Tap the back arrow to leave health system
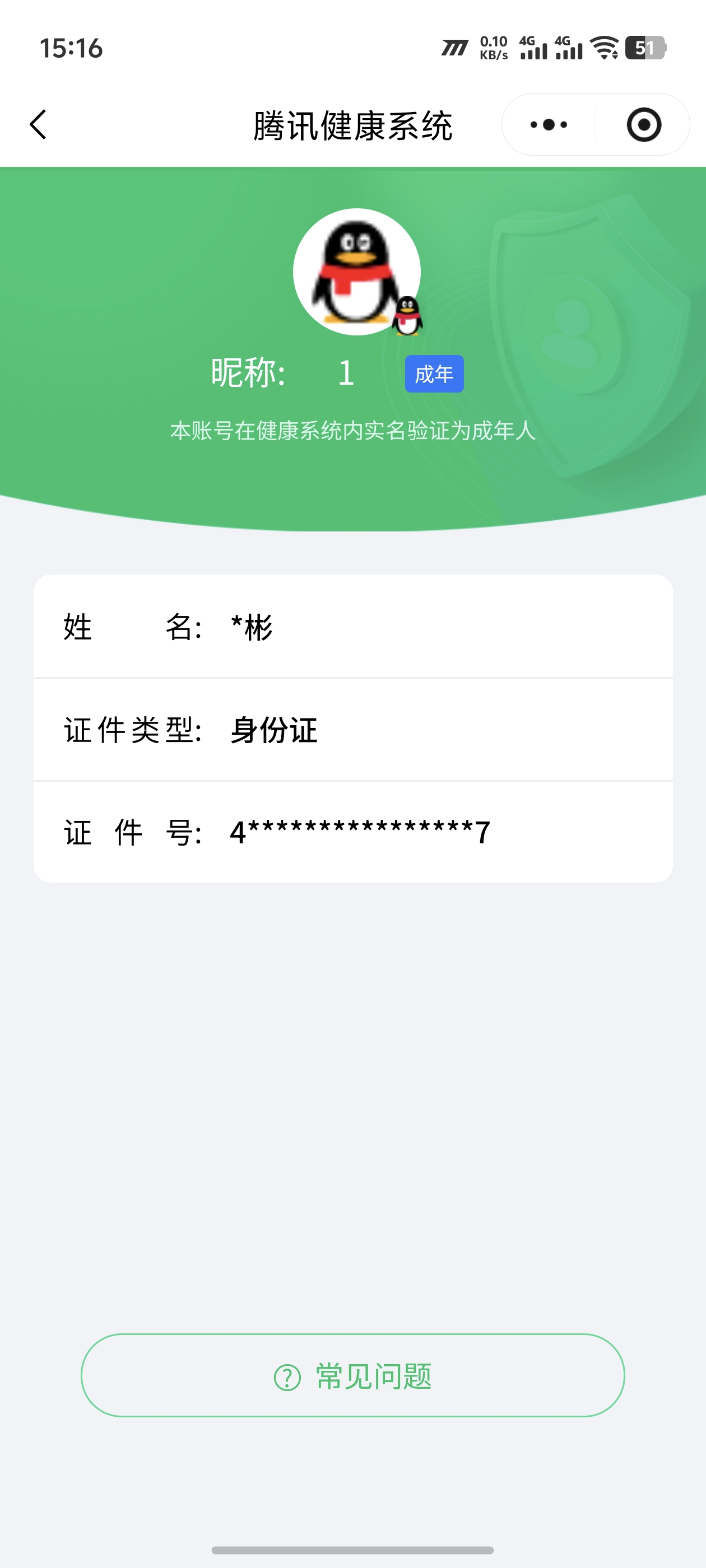This screenshot has height=1568, width=706. 38,124
